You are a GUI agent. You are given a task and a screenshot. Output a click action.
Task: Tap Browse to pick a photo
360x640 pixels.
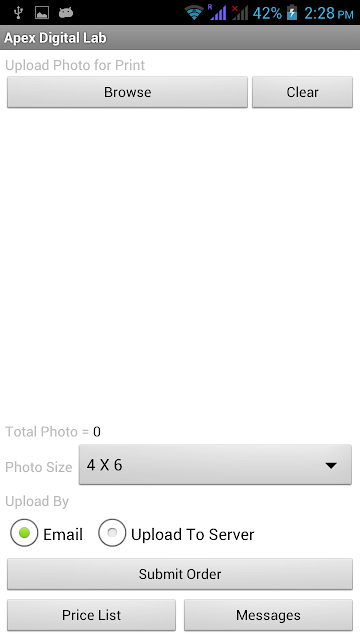127,92
